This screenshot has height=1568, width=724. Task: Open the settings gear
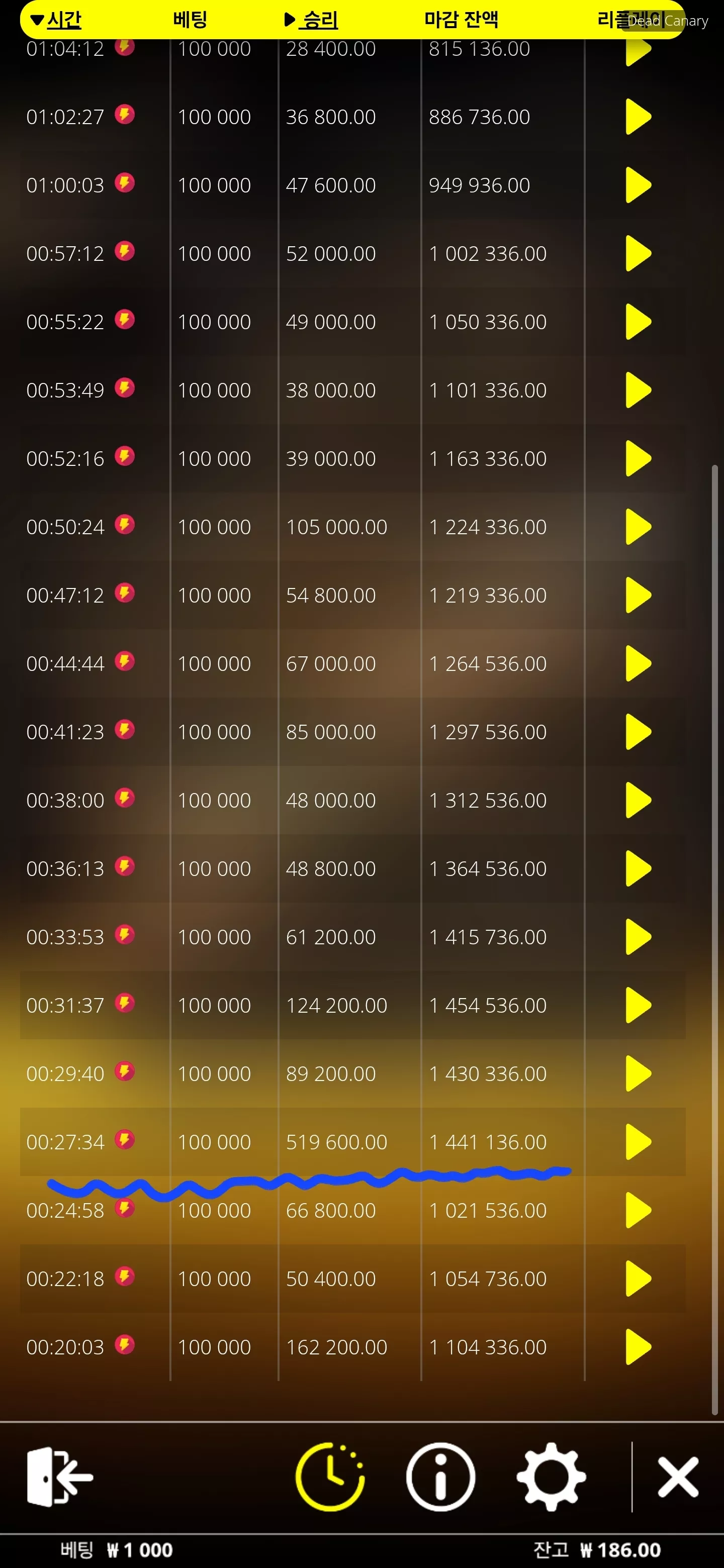coord(551,1477)
